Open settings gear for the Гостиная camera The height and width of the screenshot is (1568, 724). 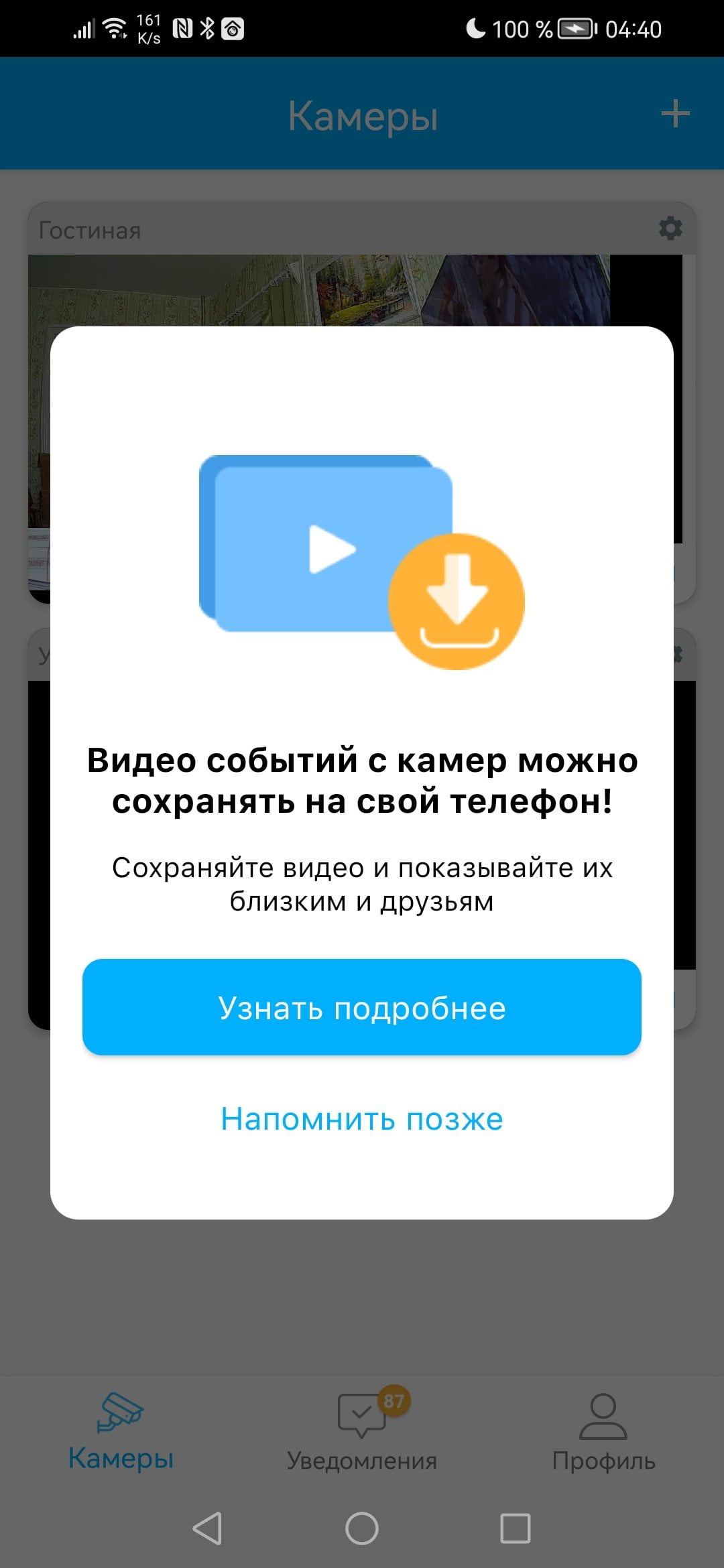(x=670, y=228)
